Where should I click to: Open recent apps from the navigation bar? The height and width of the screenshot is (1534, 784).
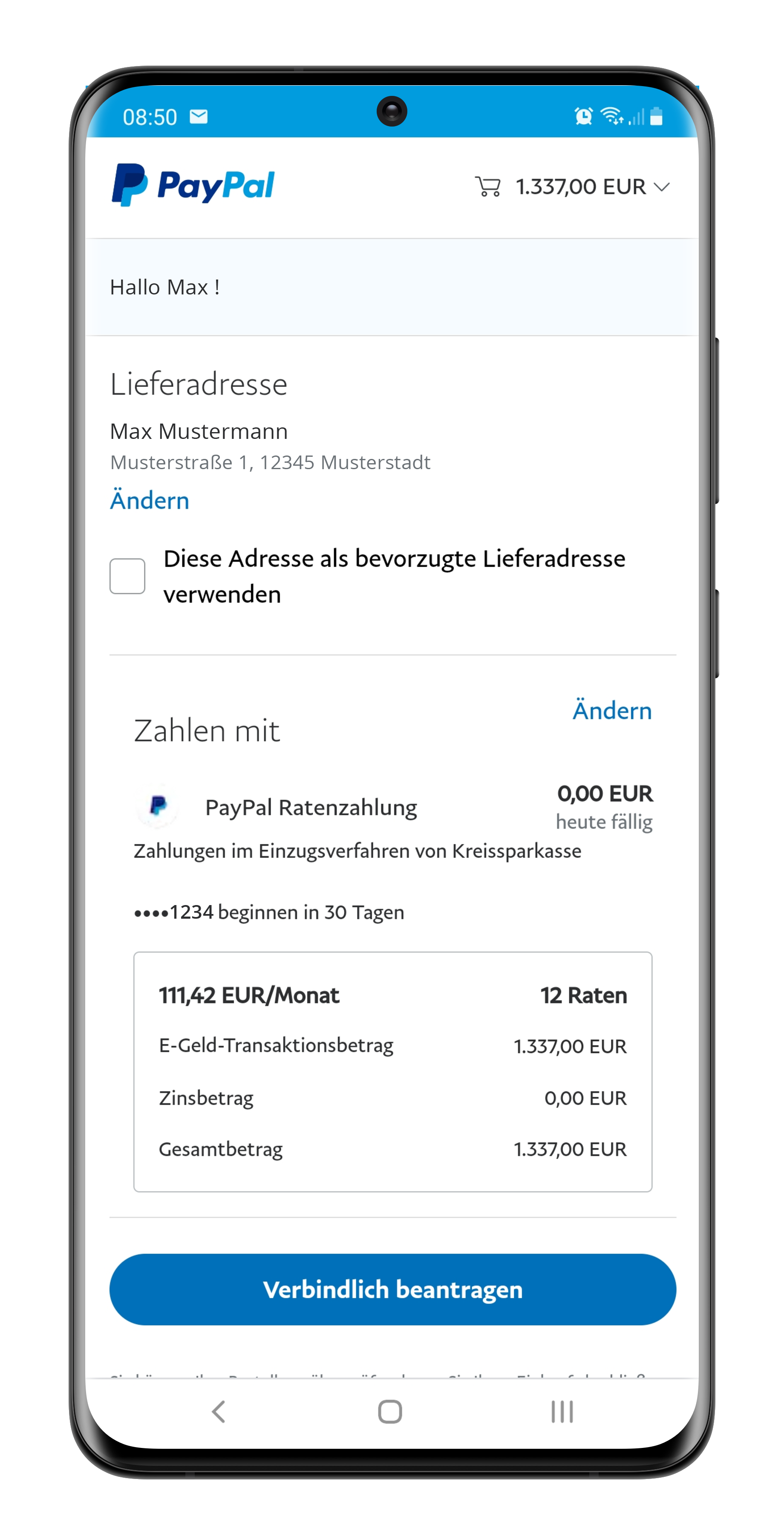(561, 1411)
